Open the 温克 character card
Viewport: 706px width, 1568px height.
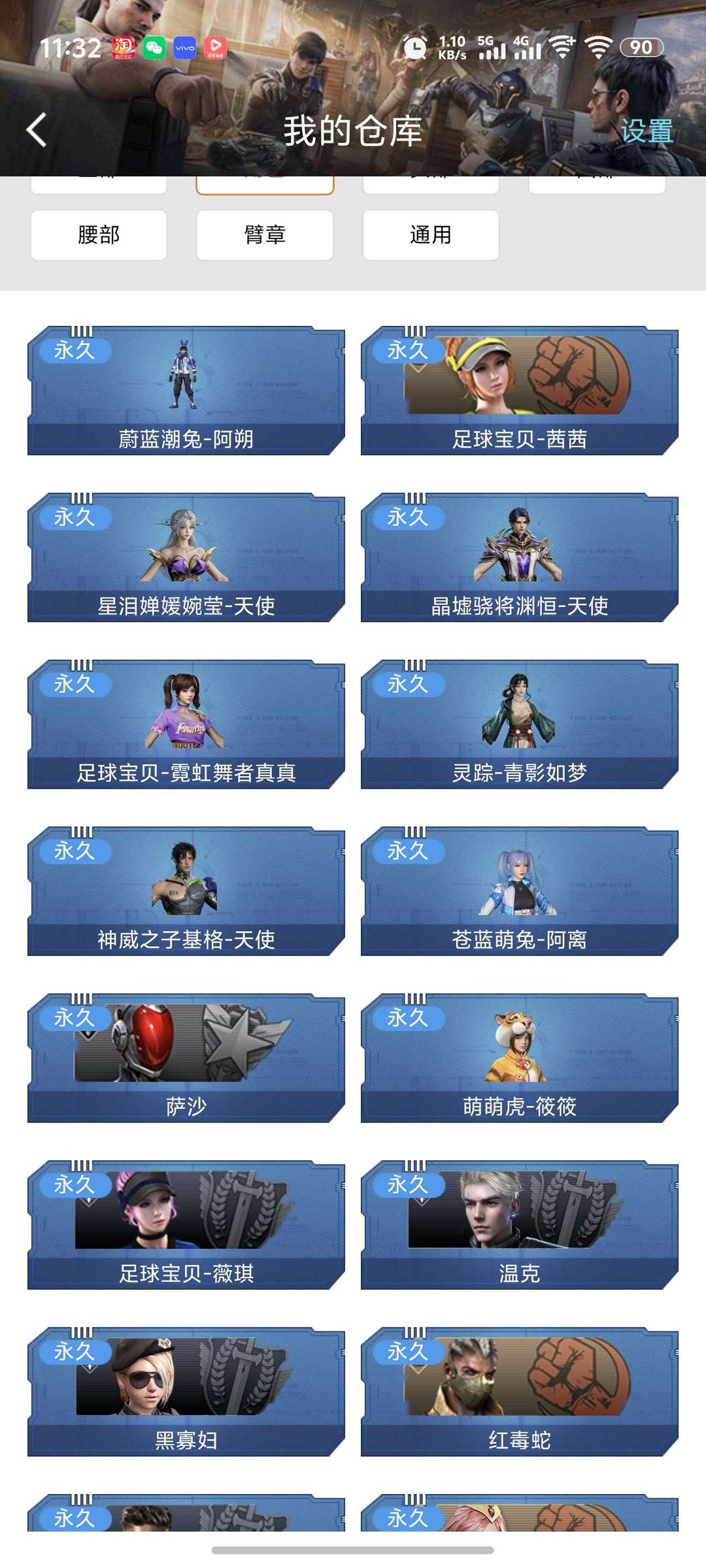520,1224
